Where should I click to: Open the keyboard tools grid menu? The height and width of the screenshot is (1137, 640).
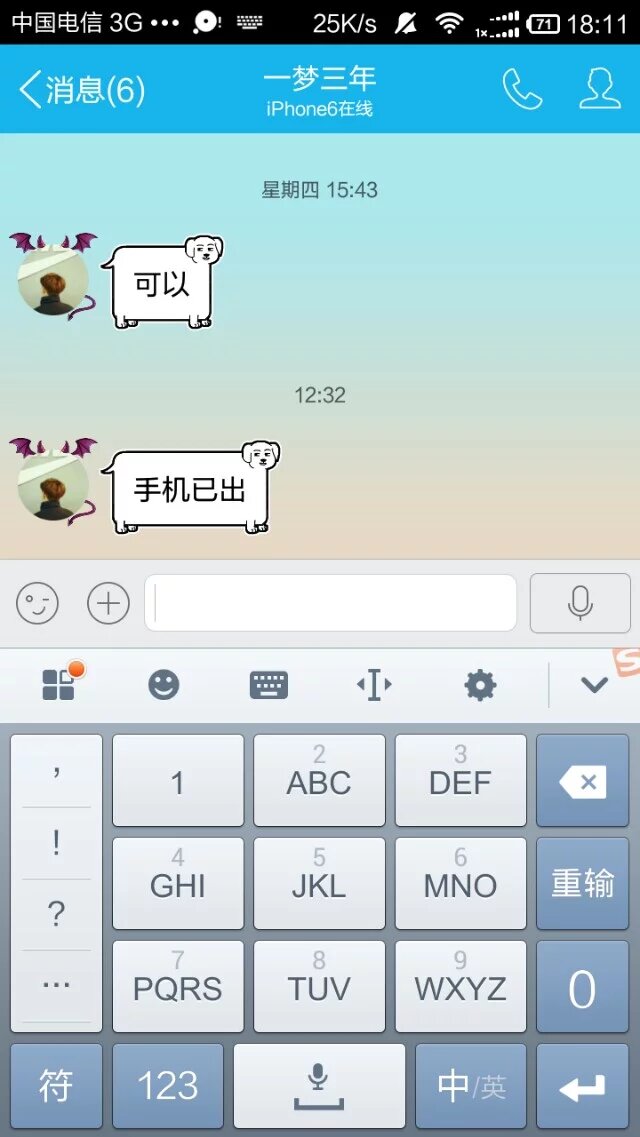(x=58, y=685)
